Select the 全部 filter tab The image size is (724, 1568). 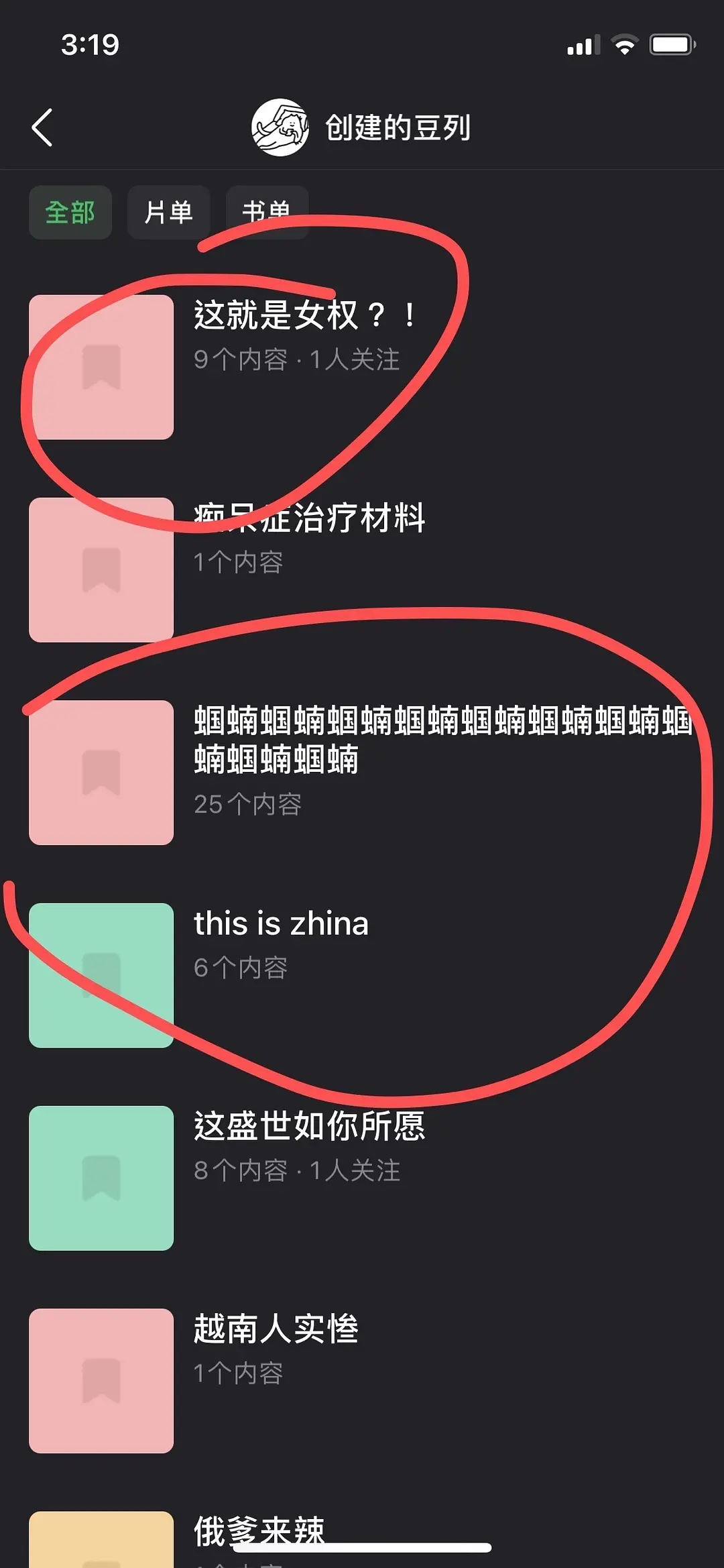70,213
